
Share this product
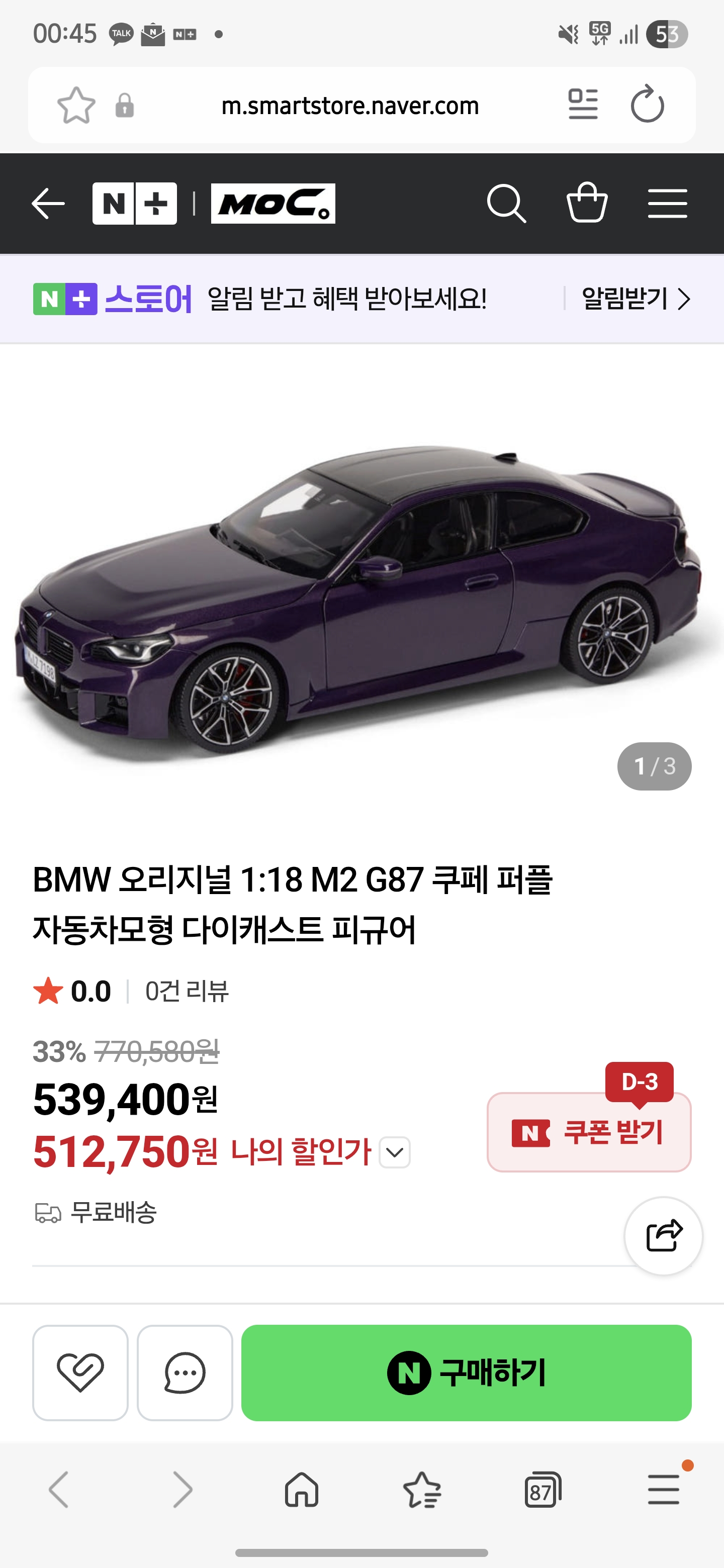(663, 1236)
